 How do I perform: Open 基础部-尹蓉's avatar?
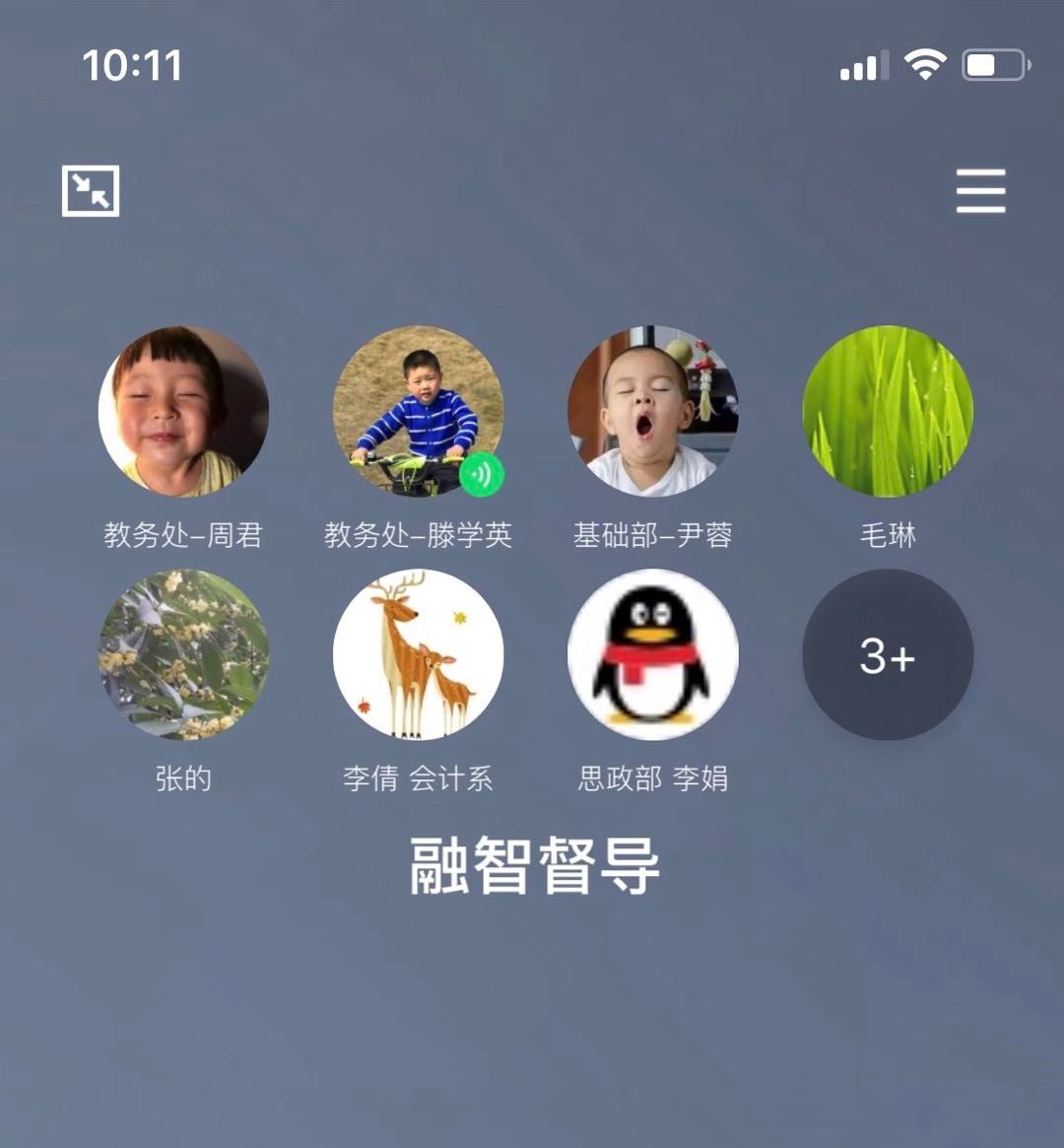652,411
